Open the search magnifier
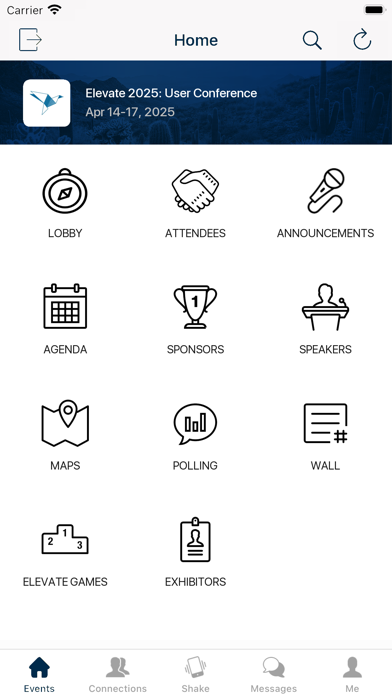The height and width of the screenshot is (696, 392). click(312, 40)
